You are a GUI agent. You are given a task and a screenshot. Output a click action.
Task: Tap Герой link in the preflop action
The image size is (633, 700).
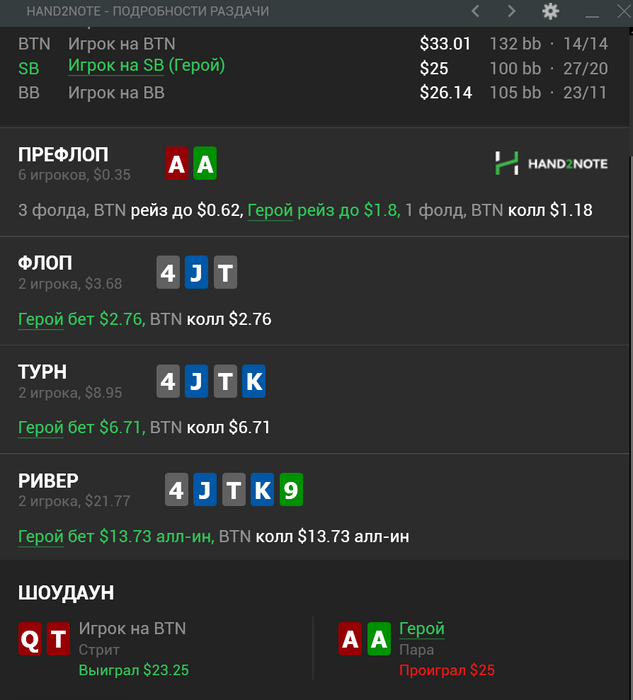pos(269,210)
